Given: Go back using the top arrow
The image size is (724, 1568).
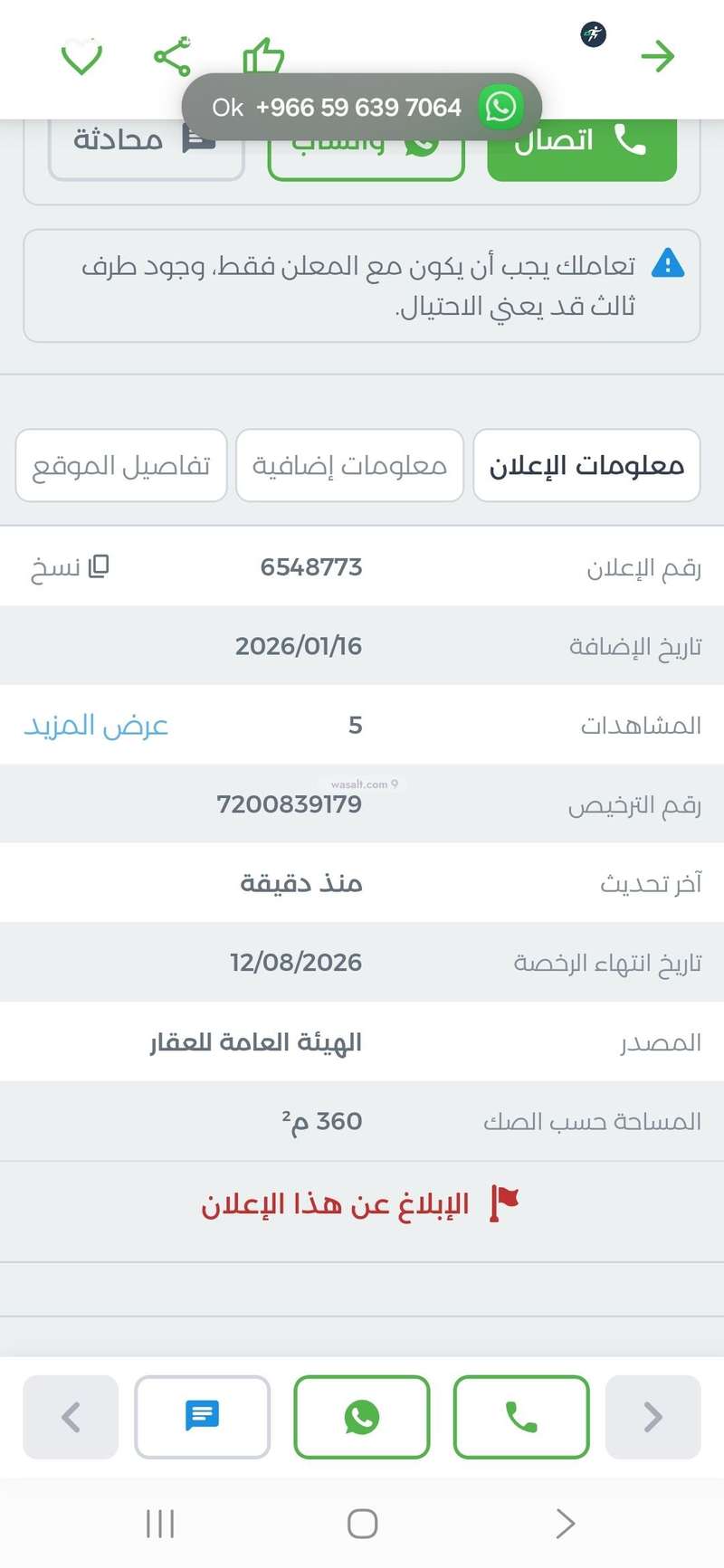Looking at the screenshot, I should pyautogui.click(x=658, y=56).
